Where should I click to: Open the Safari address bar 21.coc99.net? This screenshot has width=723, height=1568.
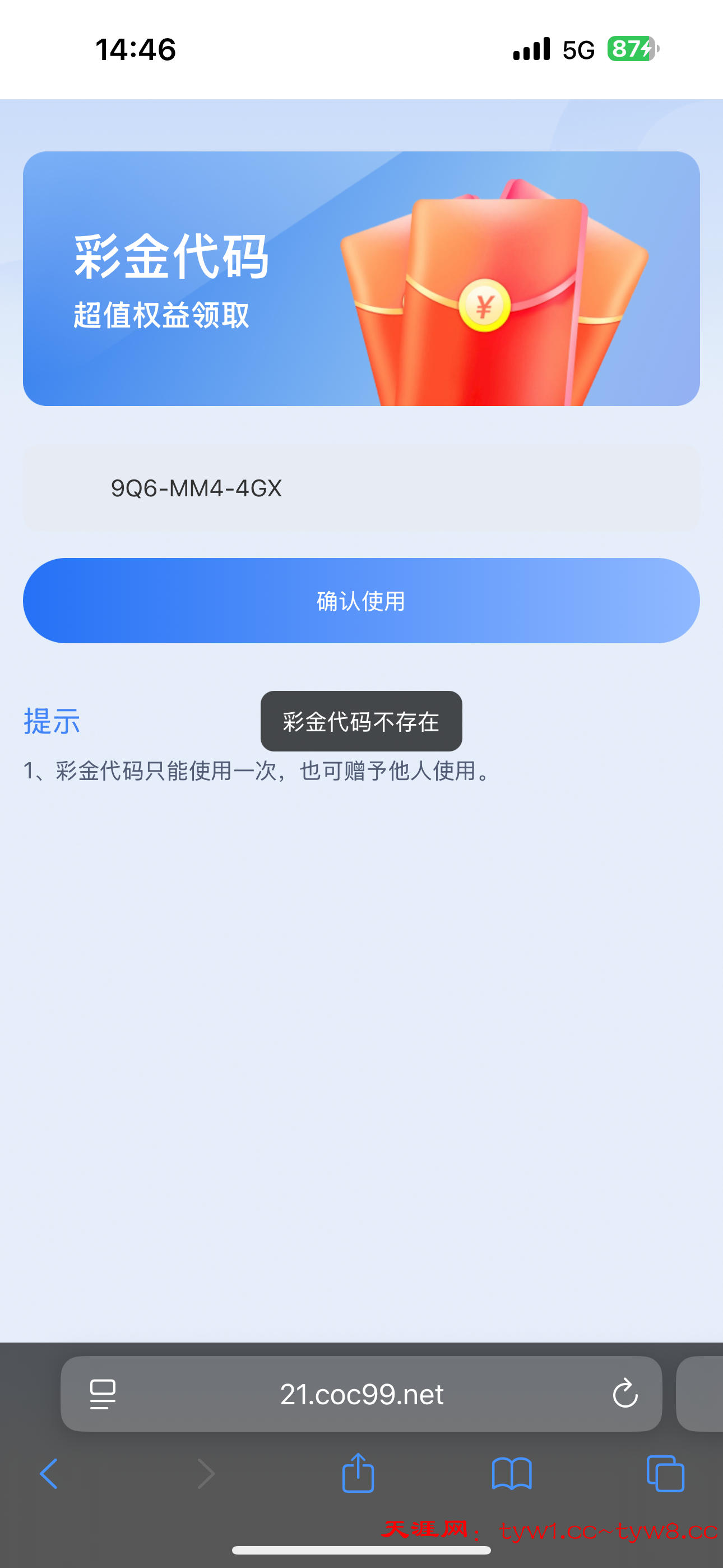click(x=361, y=1394)
